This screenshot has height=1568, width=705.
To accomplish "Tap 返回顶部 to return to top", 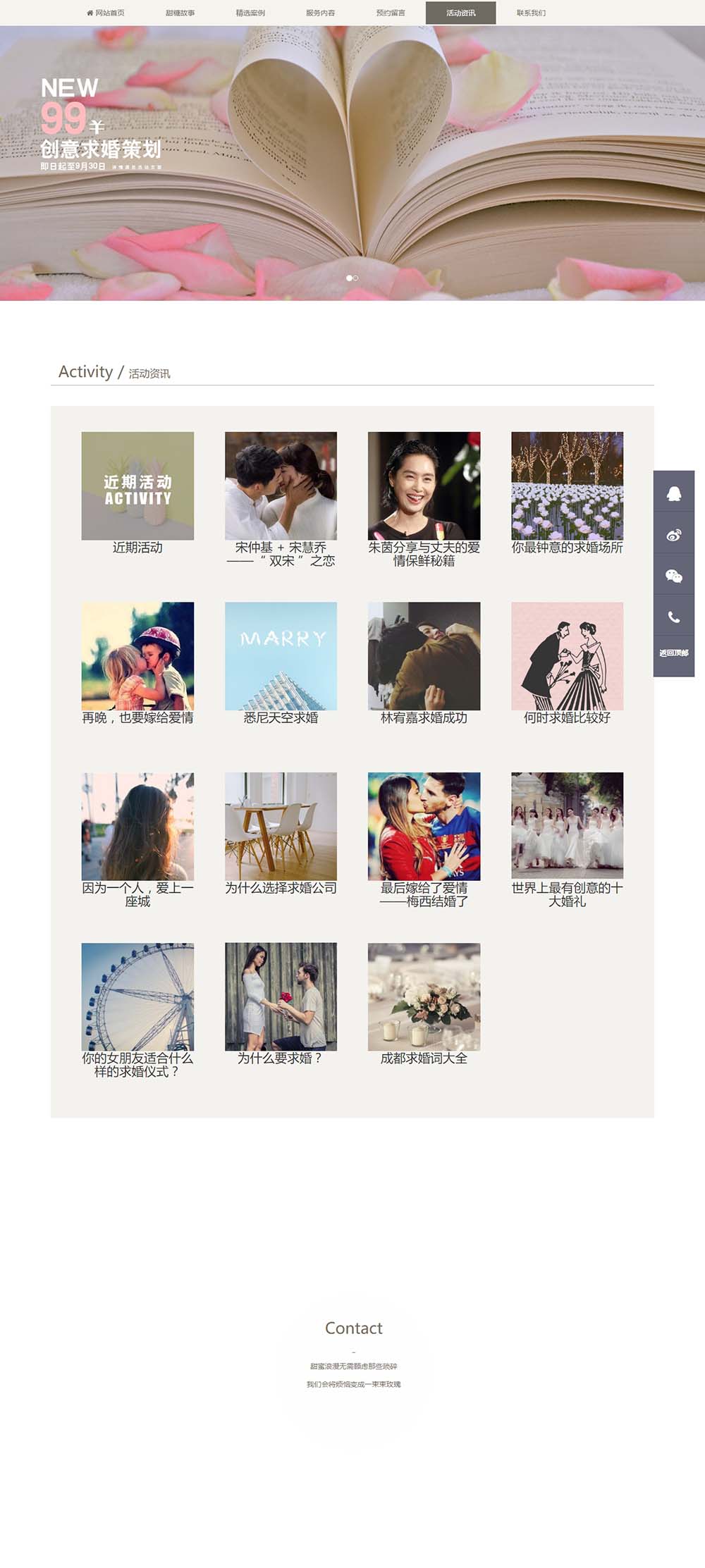I will coord(674,653).
